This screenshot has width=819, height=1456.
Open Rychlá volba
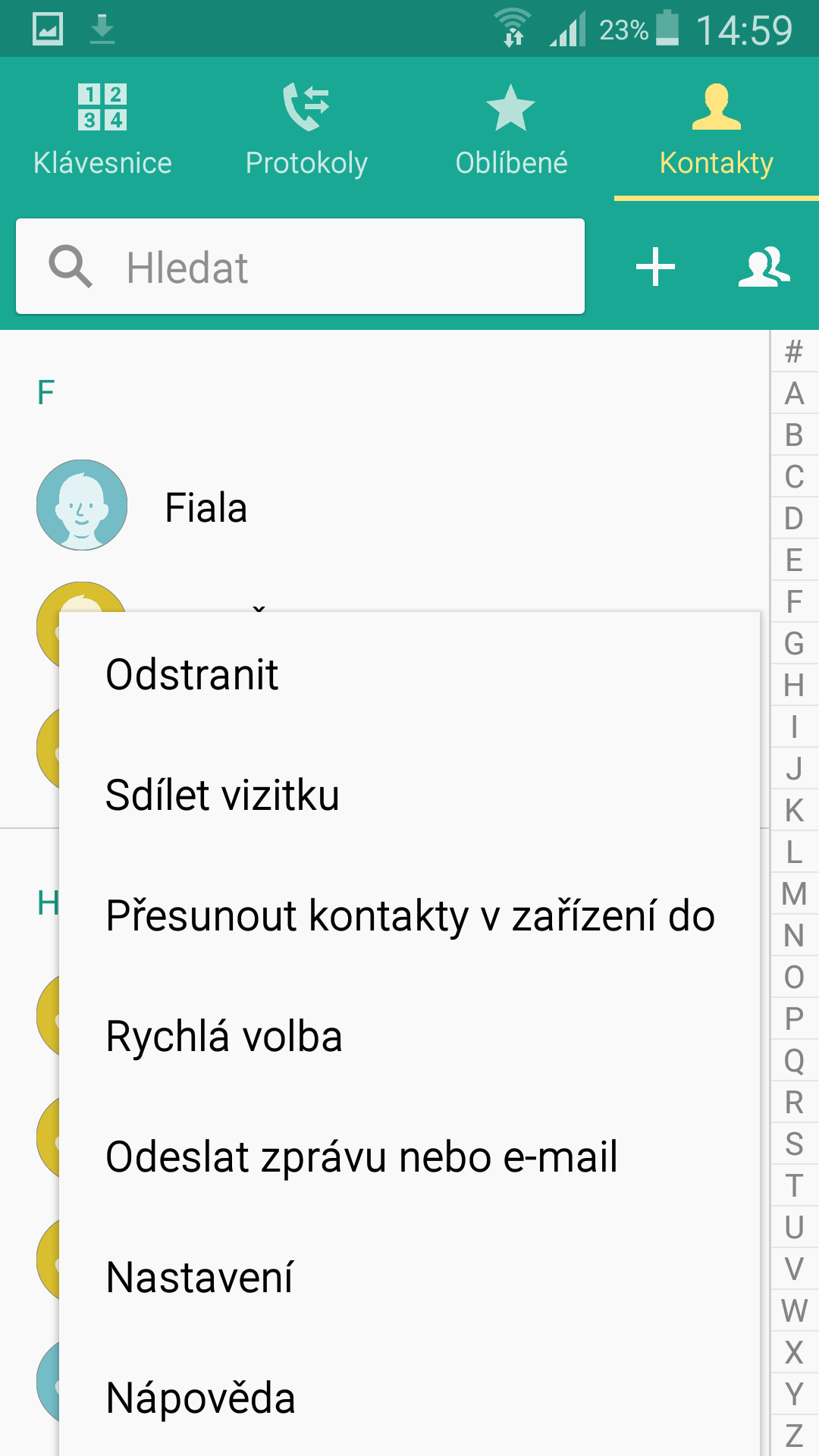(409, 1036)
